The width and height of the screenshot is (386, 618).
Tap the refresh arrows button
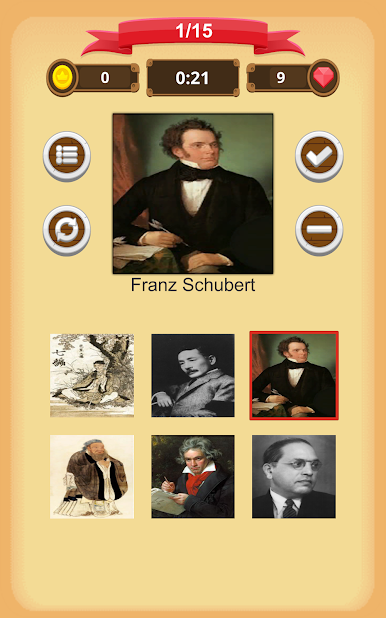(x=67, y=230)
